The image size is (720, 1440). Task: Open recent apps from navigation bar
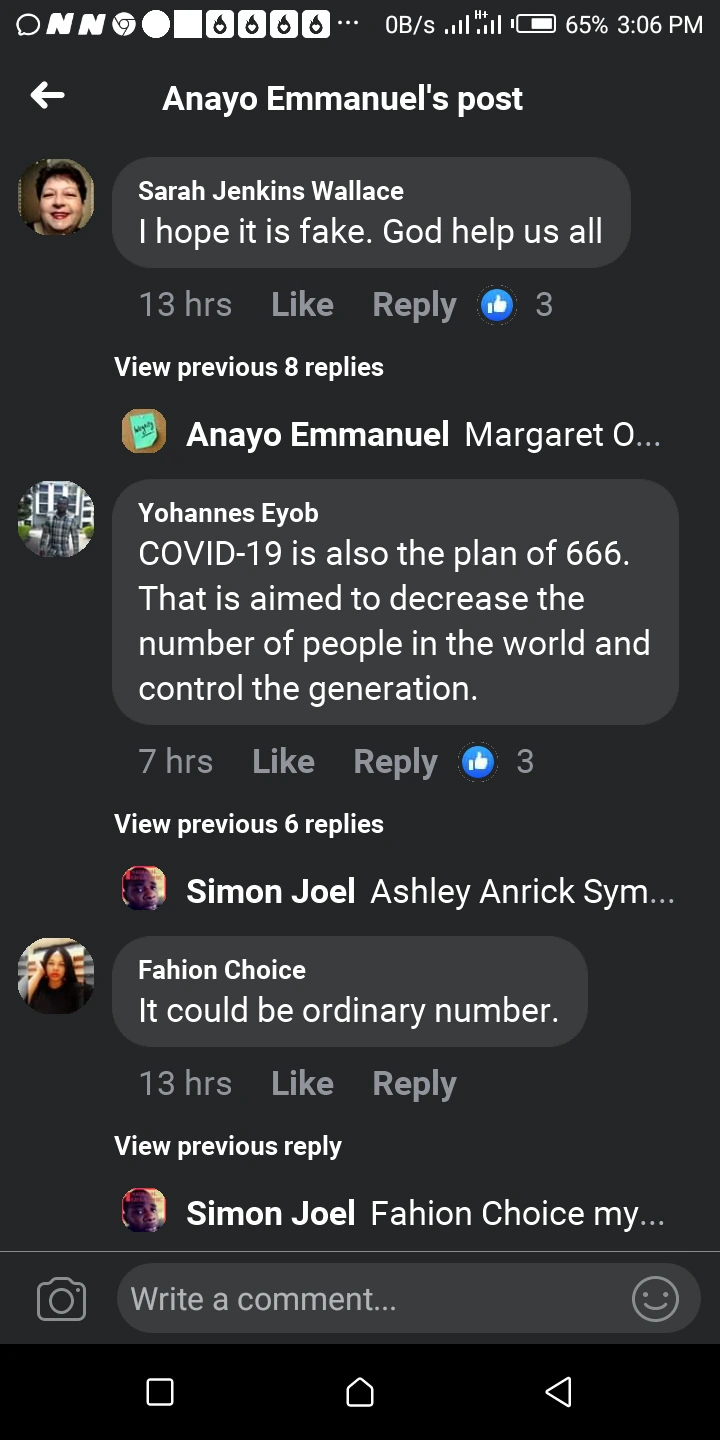coord(160,1392)
